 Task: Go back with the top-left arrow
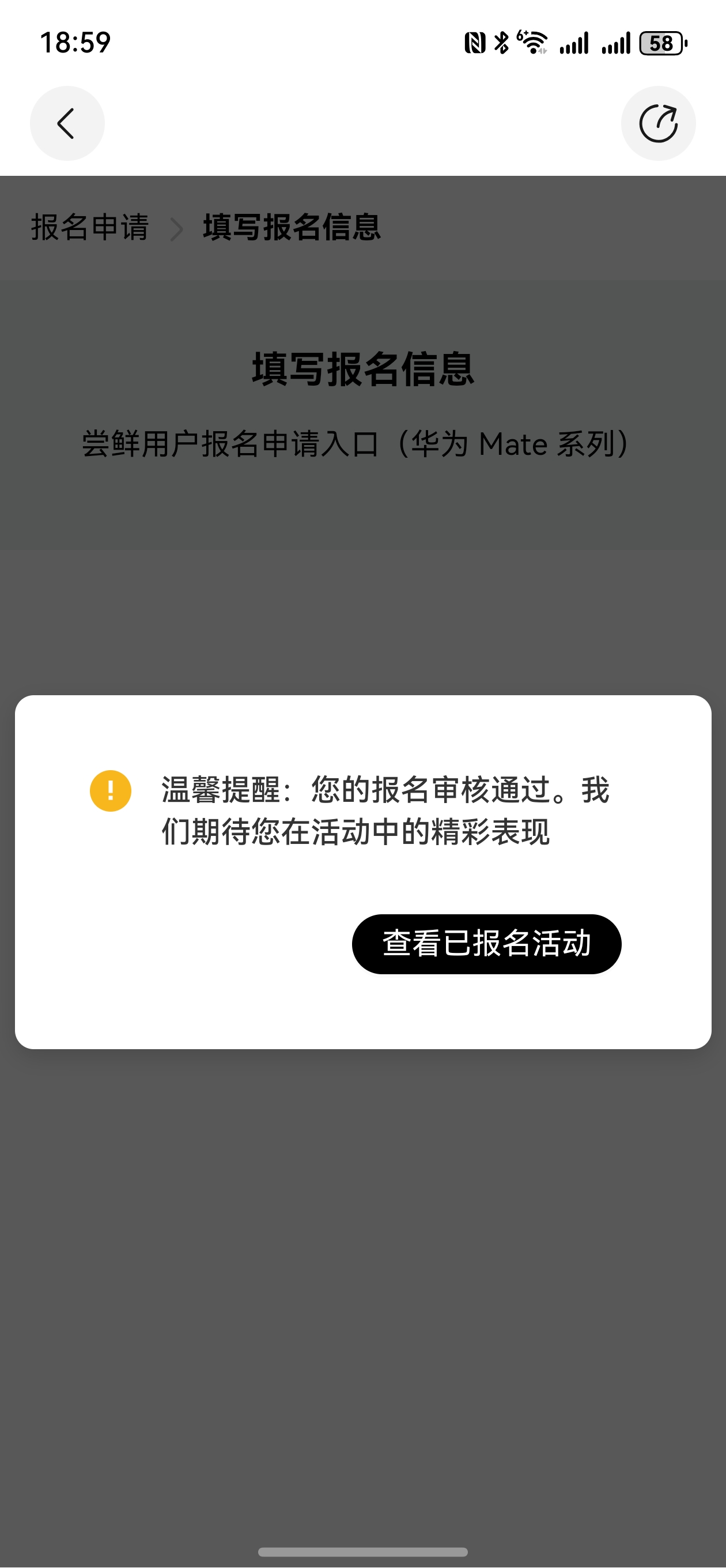(67, 123)
